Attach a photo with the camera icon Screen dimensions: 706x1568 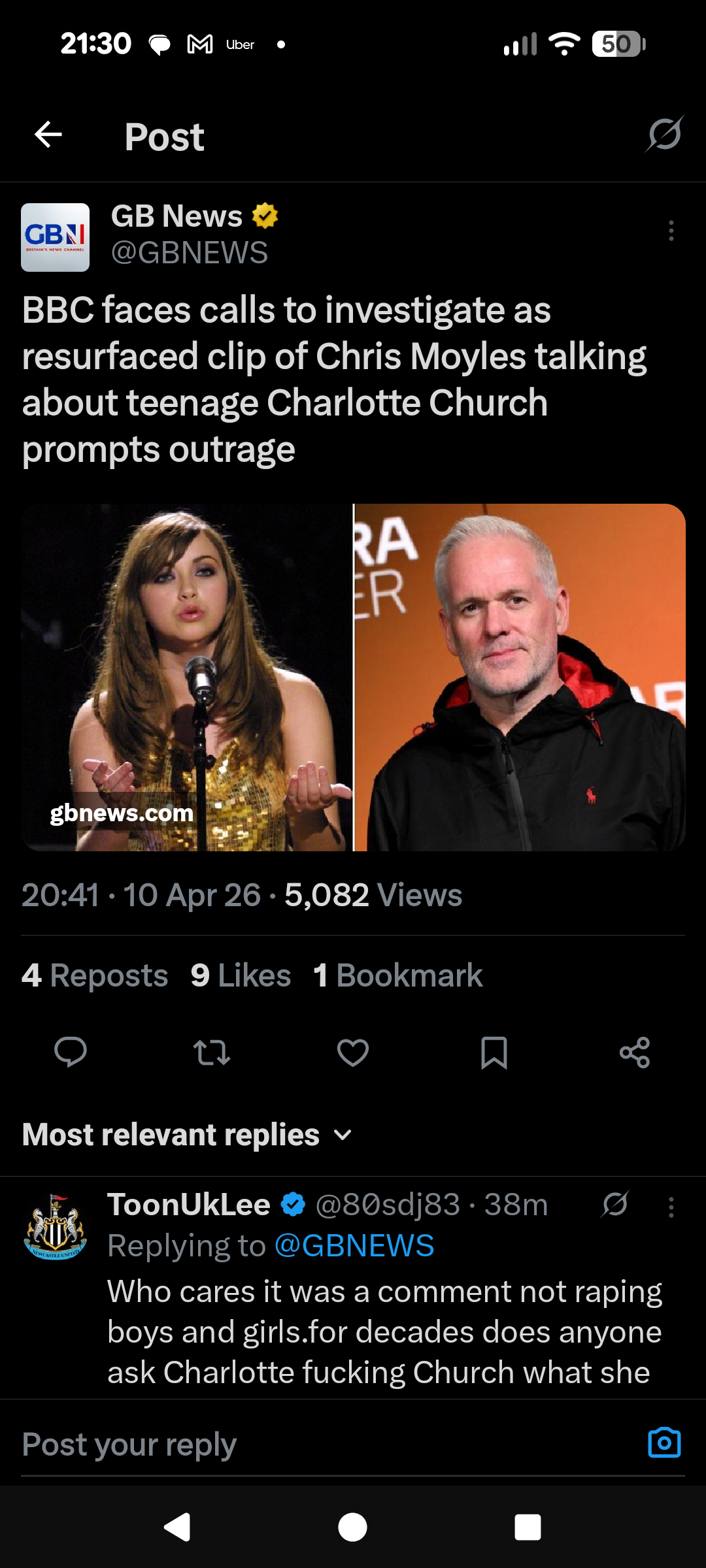tap(664, 1443)
